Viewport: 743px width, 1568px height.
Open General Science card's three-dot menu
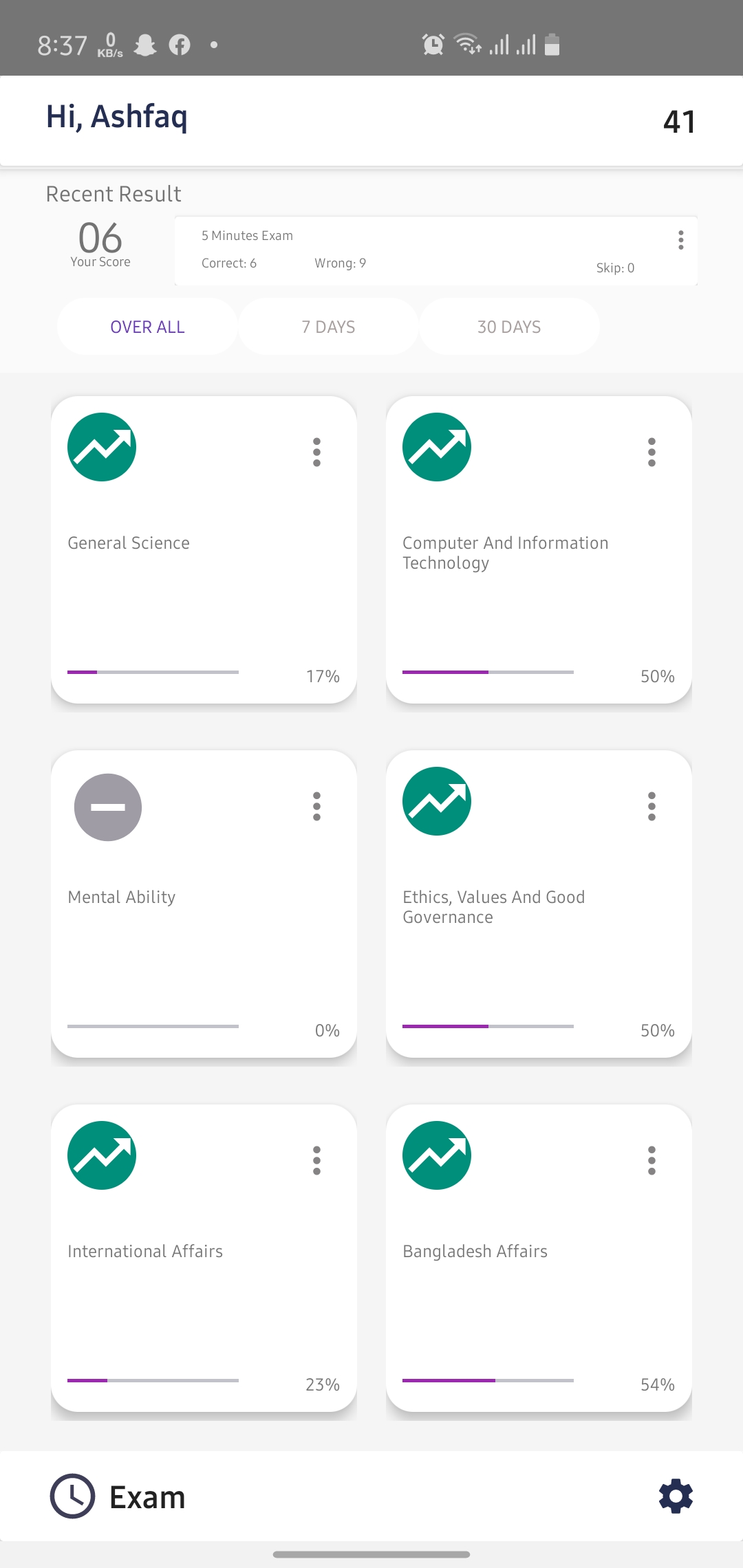coord(316,453)
